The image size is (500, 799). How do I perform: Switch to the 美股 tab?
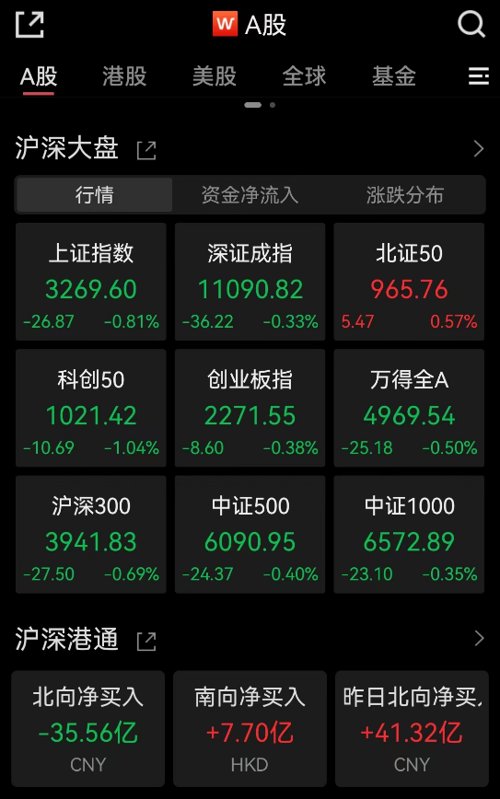point(214,76)
